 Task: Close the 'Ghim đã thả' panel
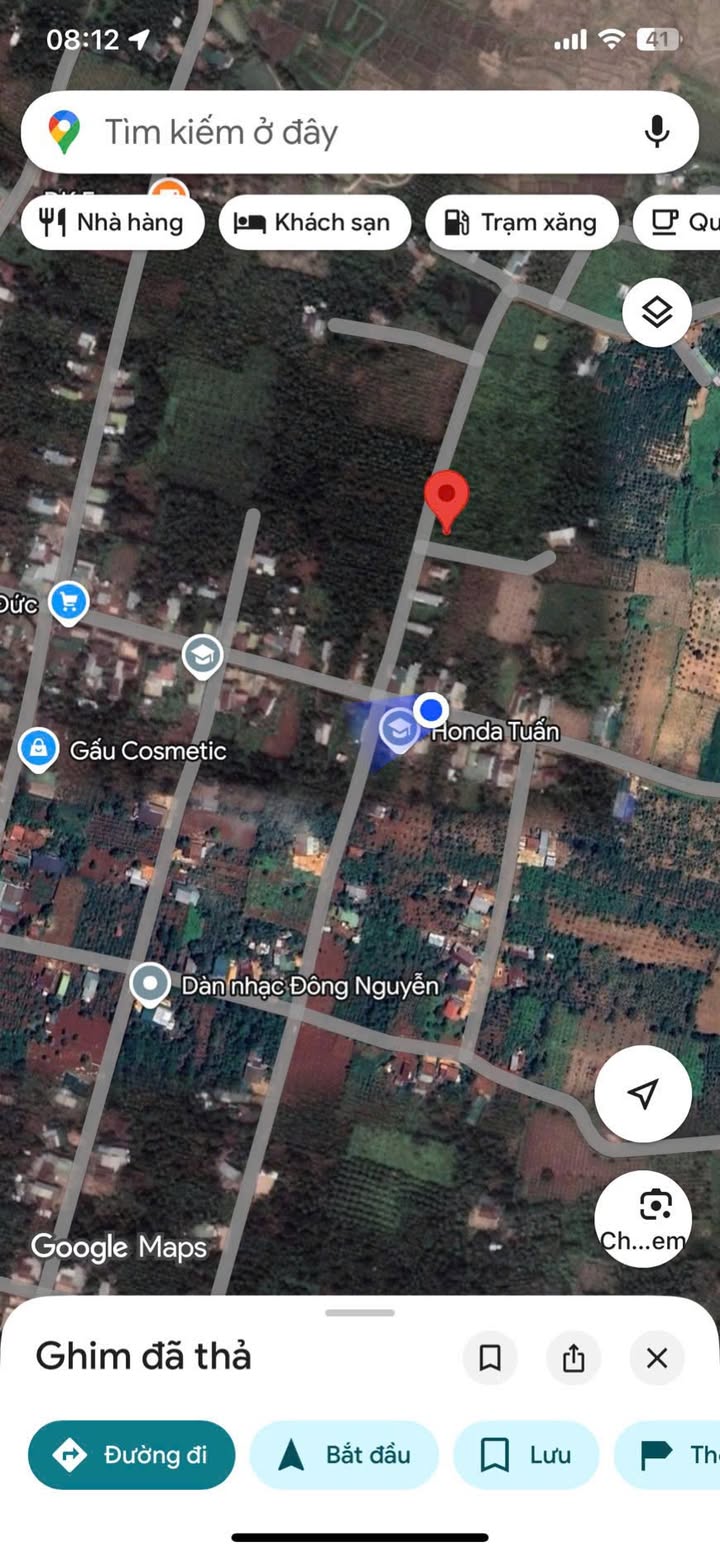tap(657, 1357)
